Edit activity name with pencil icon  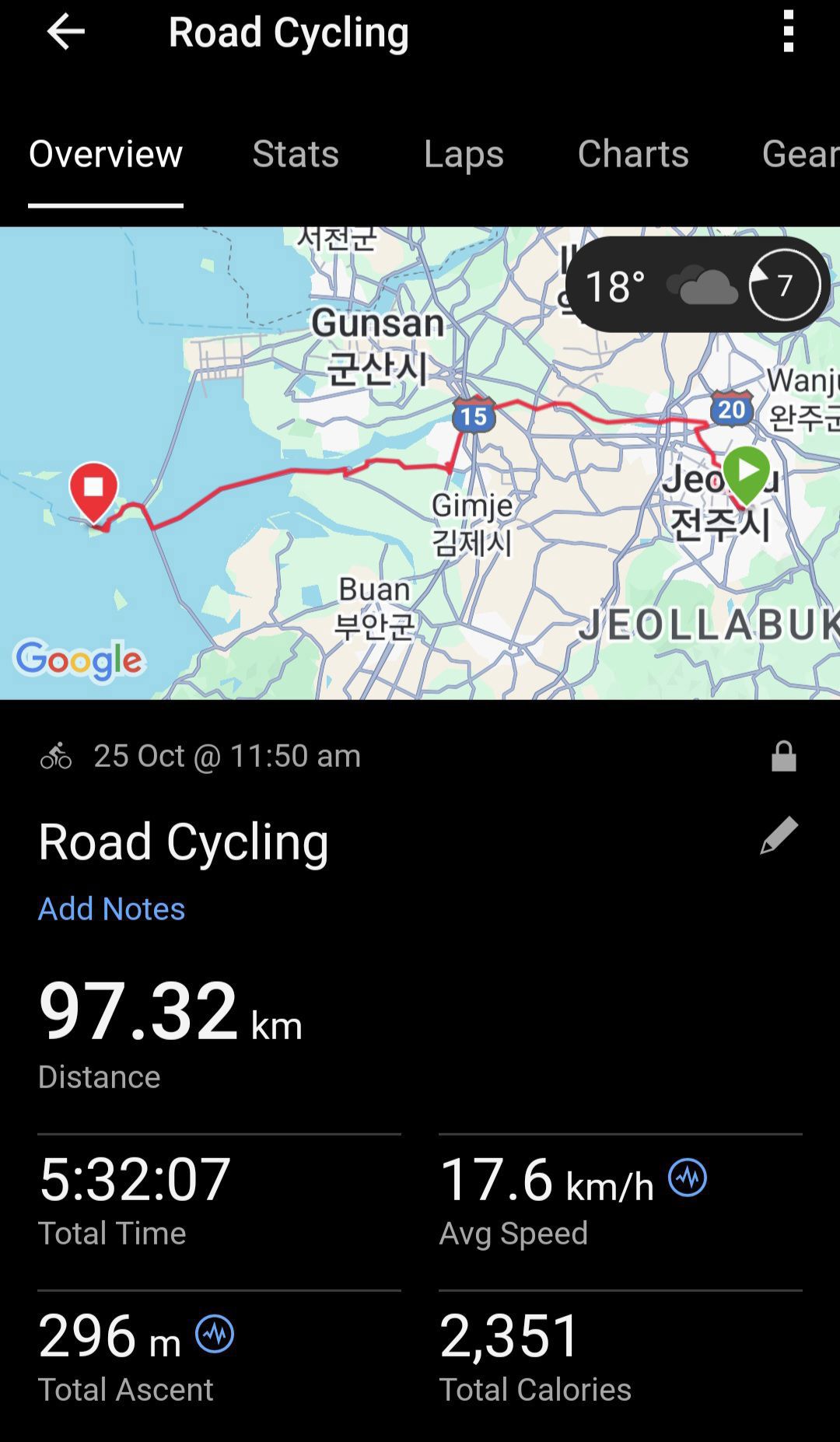(779, 836)
